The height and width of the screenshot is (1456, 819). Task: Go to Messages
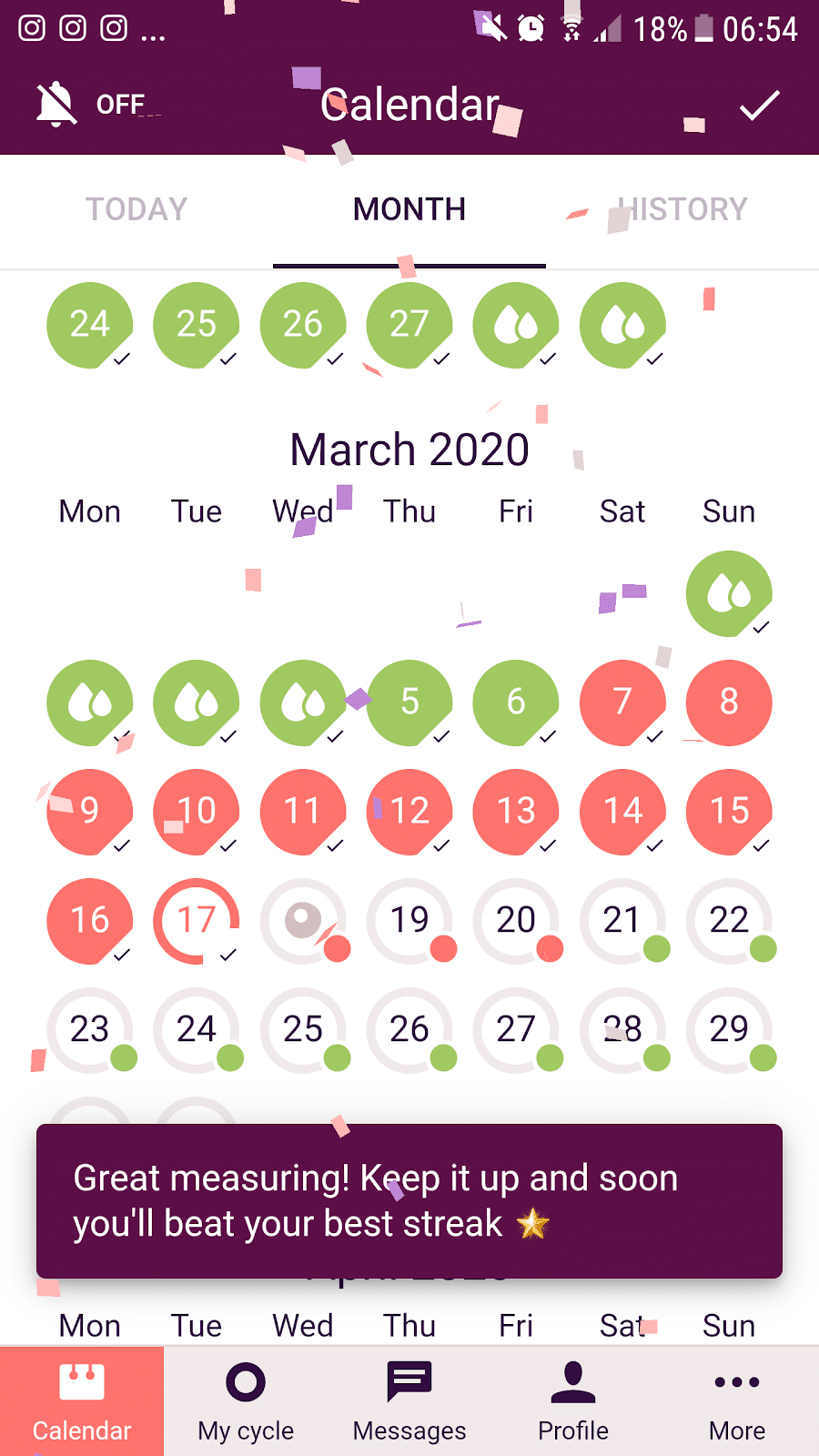coord(409,1401)
